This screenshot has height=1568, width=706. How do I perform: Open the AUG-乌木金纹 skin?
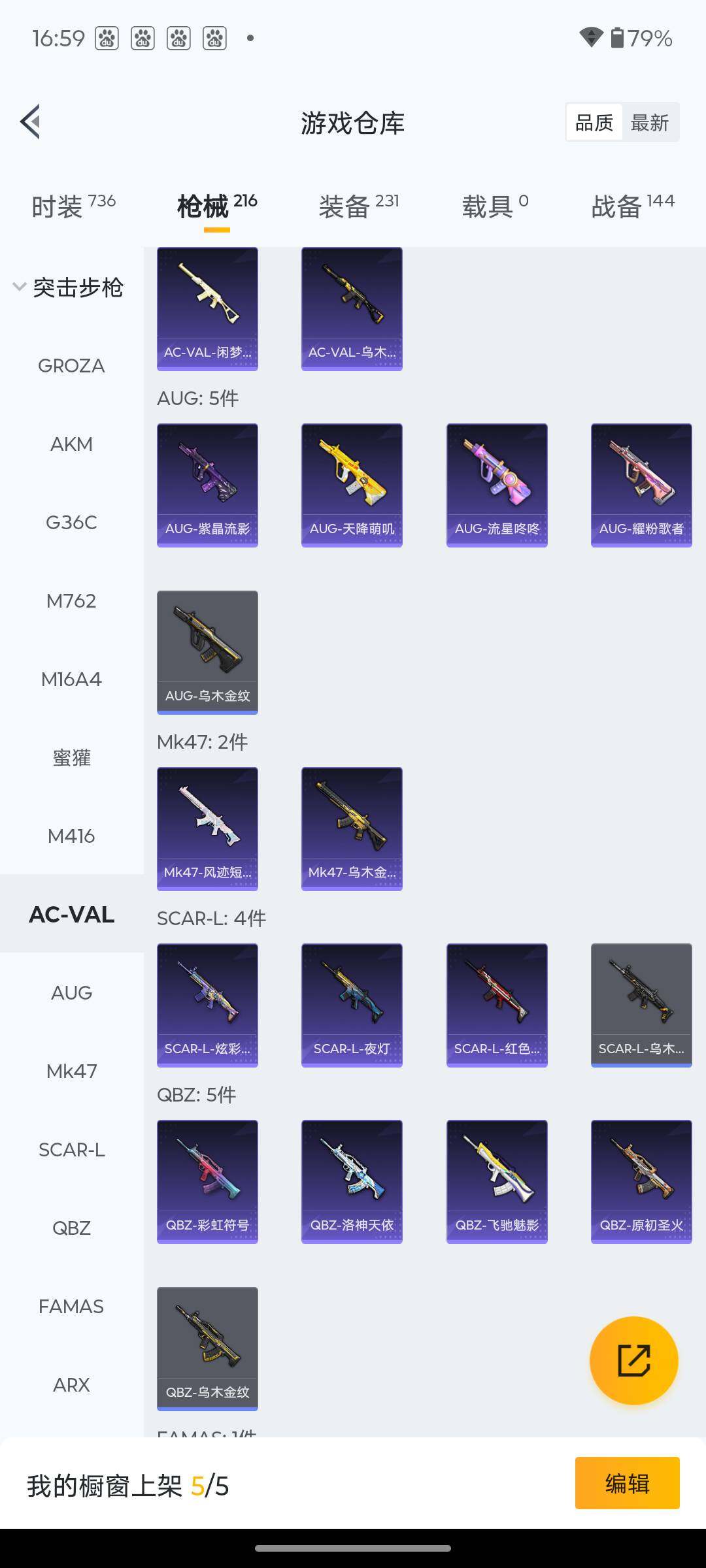[x=207, y=652]
